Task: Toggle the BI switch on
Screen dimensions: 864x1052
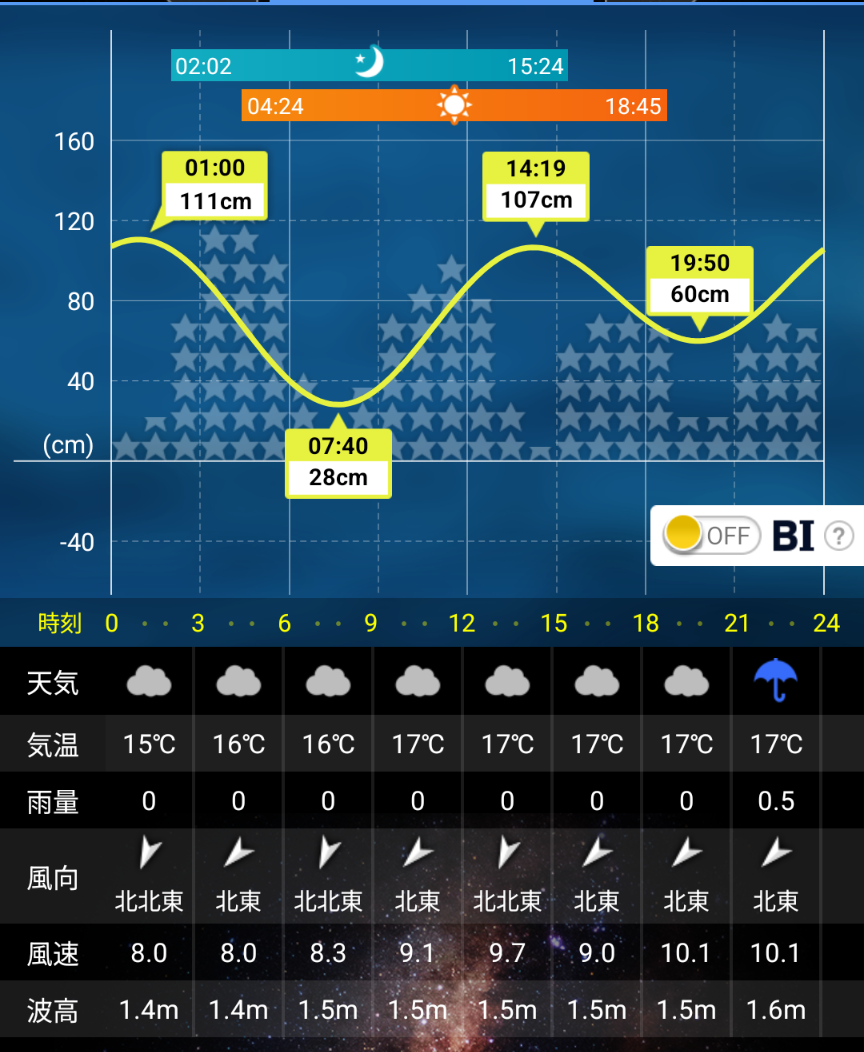Action: pyautogui.click(x=711, y=535)
